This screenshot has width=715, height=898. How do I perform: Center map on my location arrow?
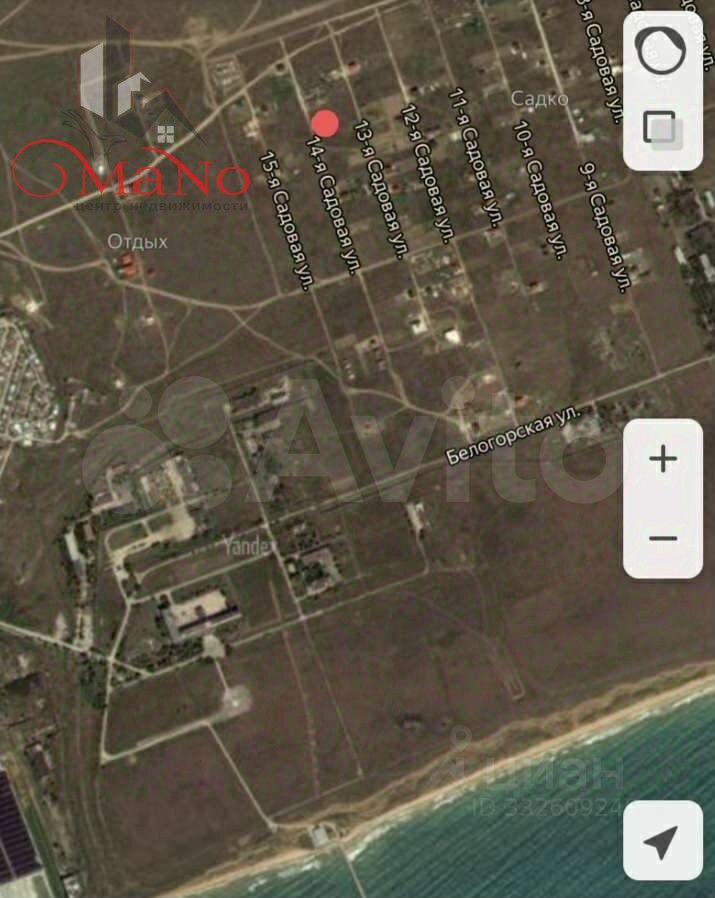coord(662,841)
